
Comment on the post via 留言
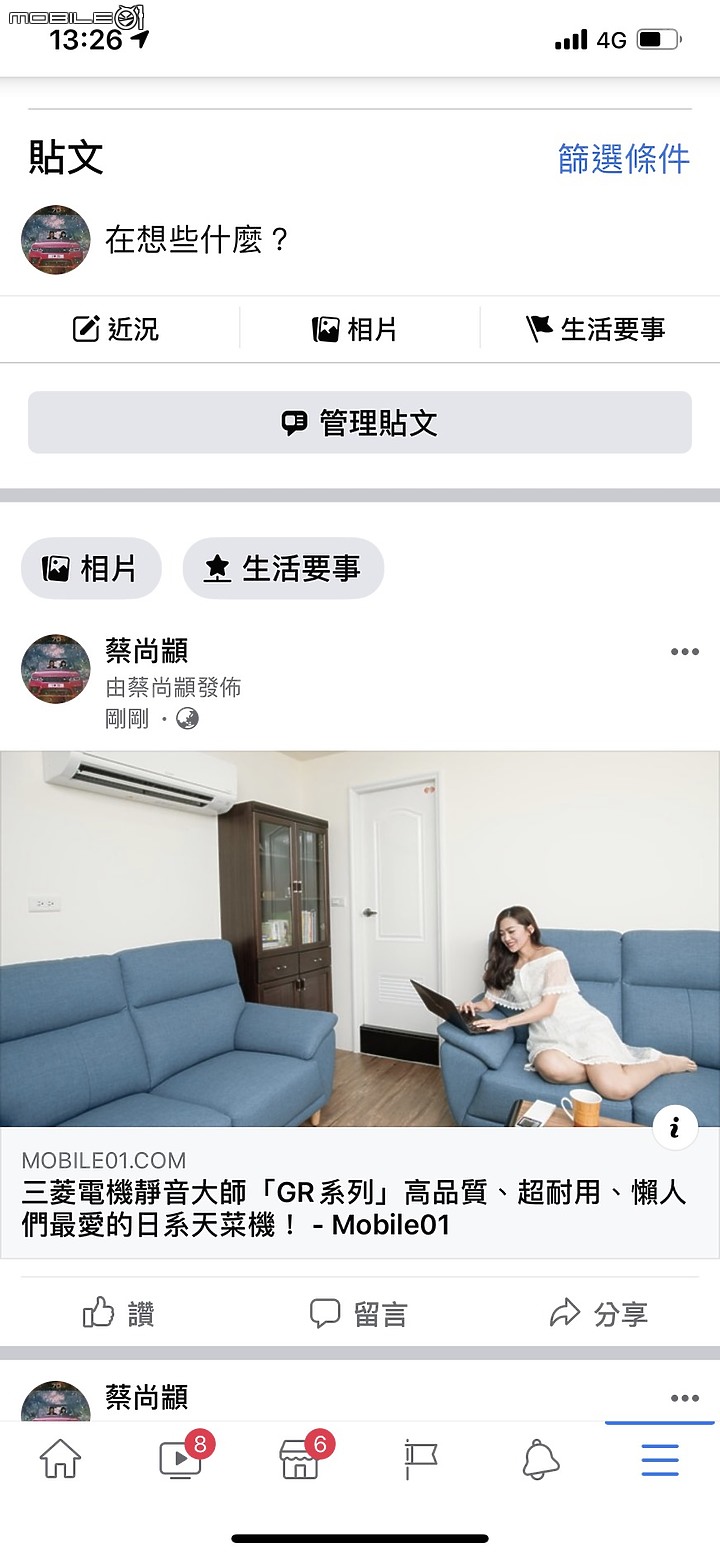358,1313
